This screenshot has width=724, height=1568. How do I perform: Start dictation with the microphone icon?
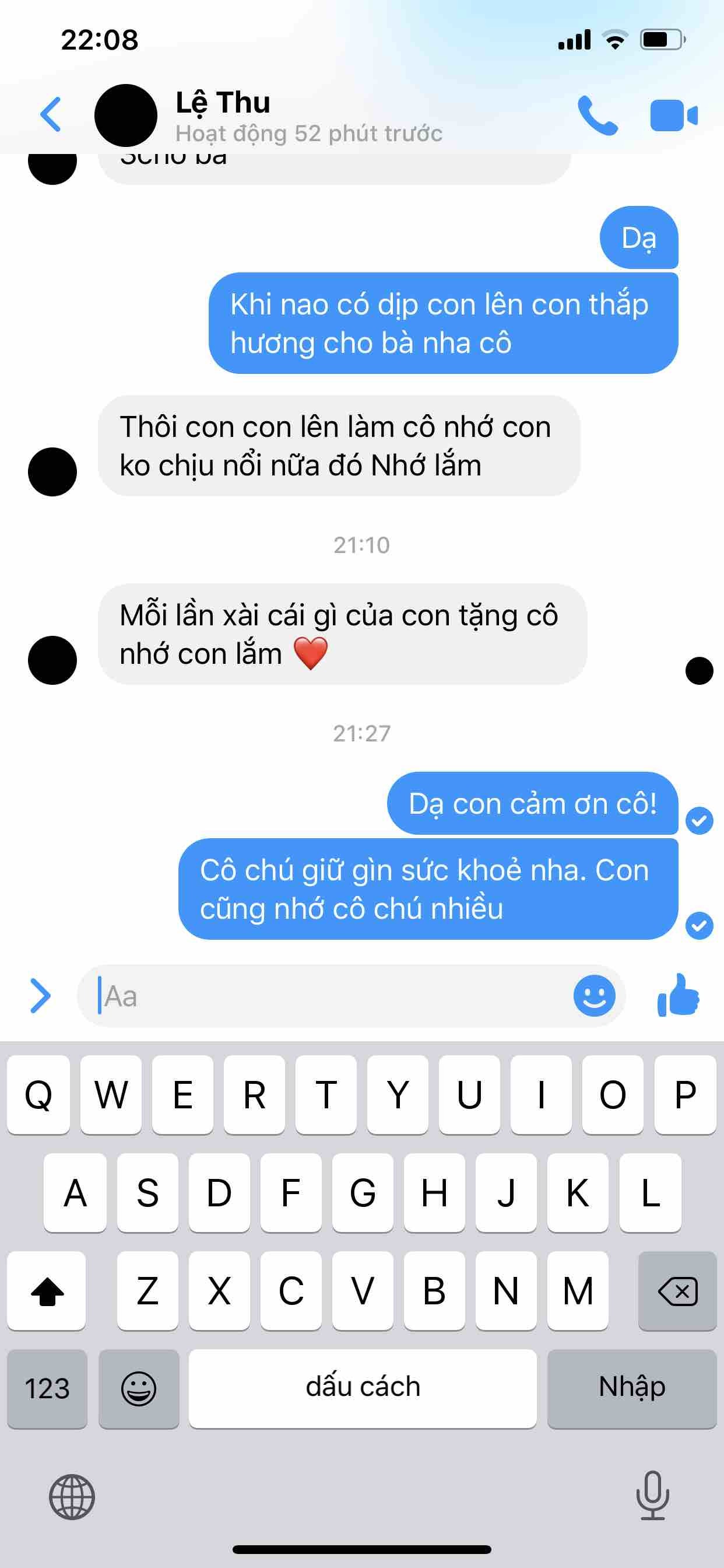point(652,1495)
